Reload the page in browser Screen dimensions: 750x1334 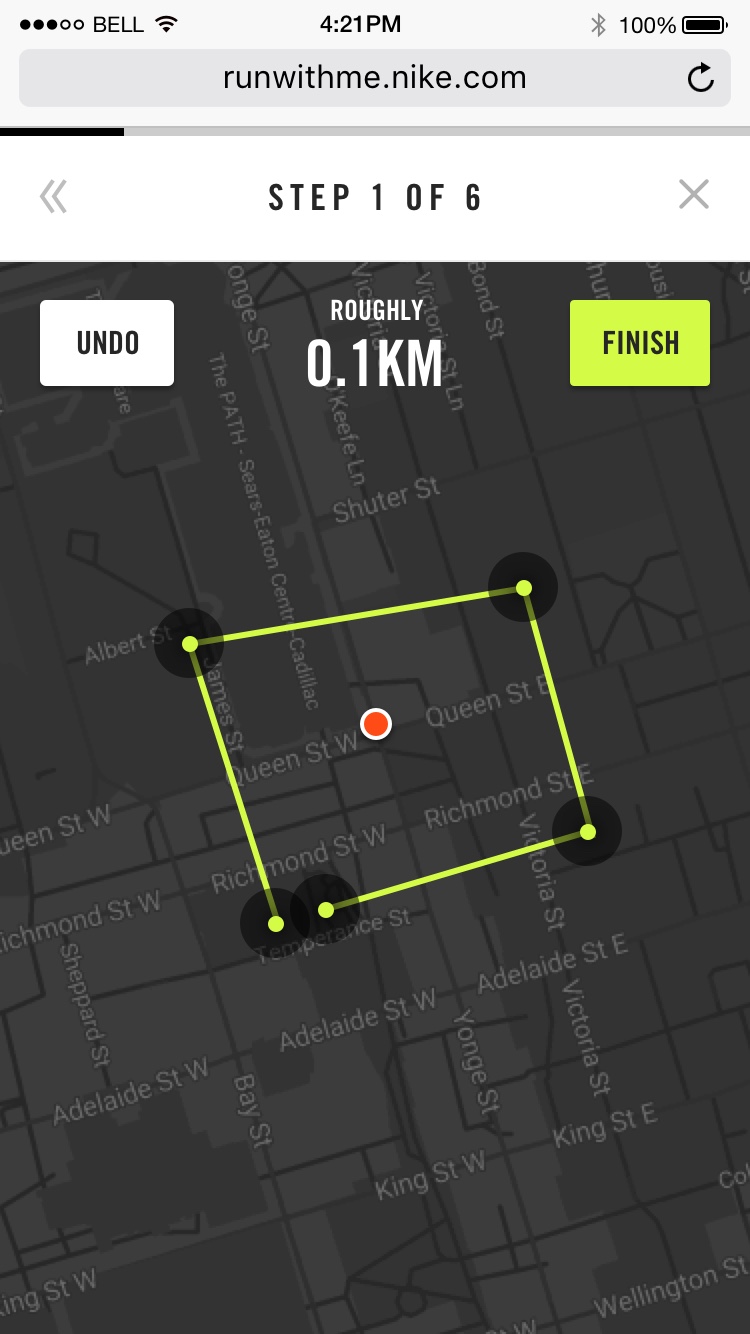(701, 78)
